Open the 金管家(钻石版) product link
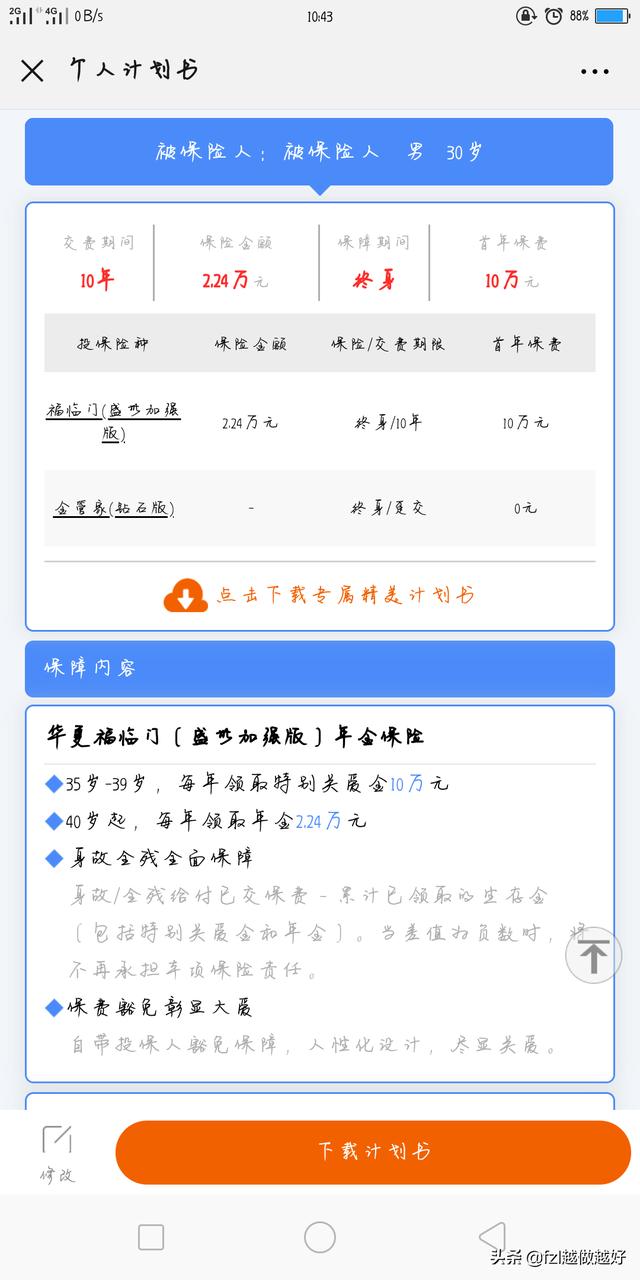 coord(114,508)
